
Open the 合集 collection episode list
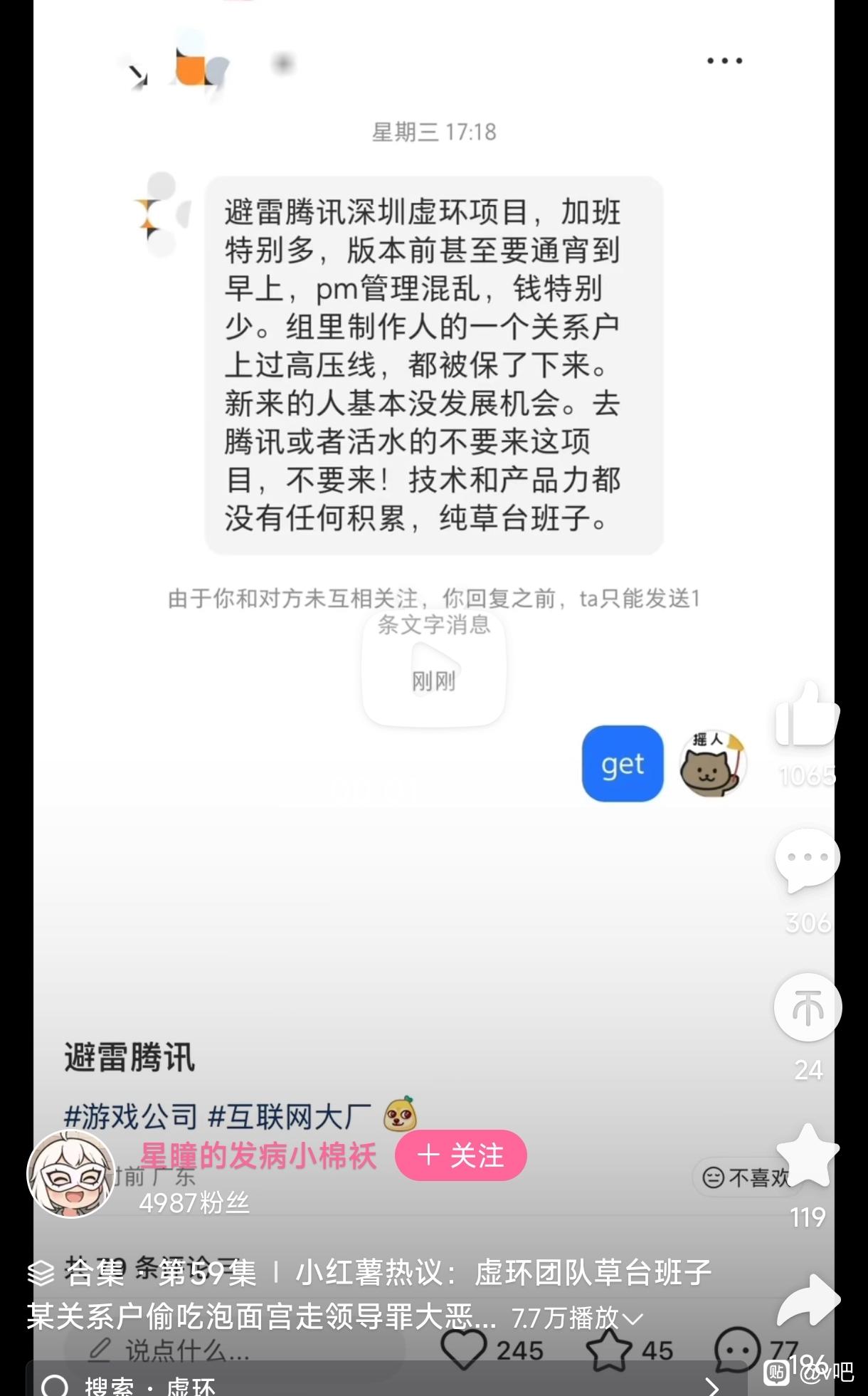[x=78, y=1273]
